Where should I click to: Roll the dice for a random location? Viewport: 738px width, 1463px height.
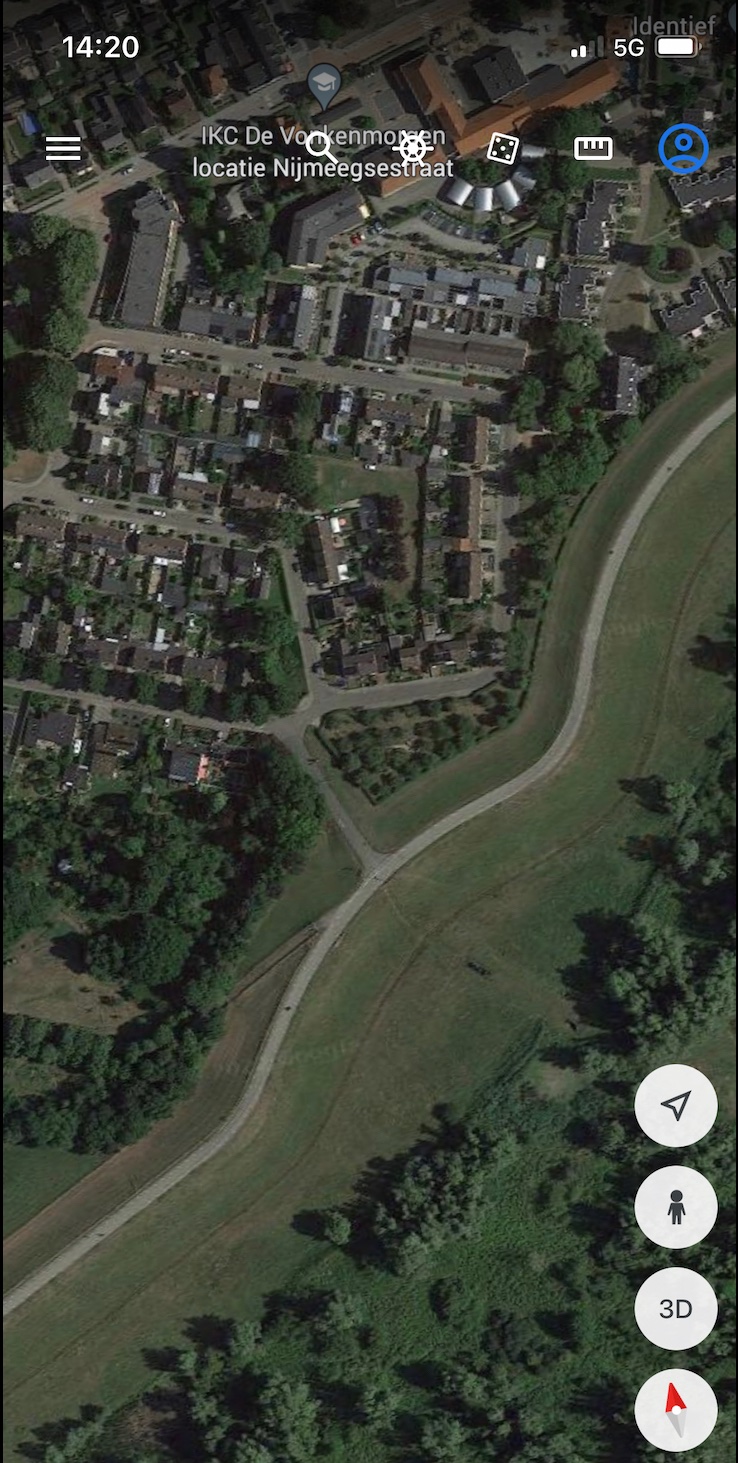click(502, 149)
